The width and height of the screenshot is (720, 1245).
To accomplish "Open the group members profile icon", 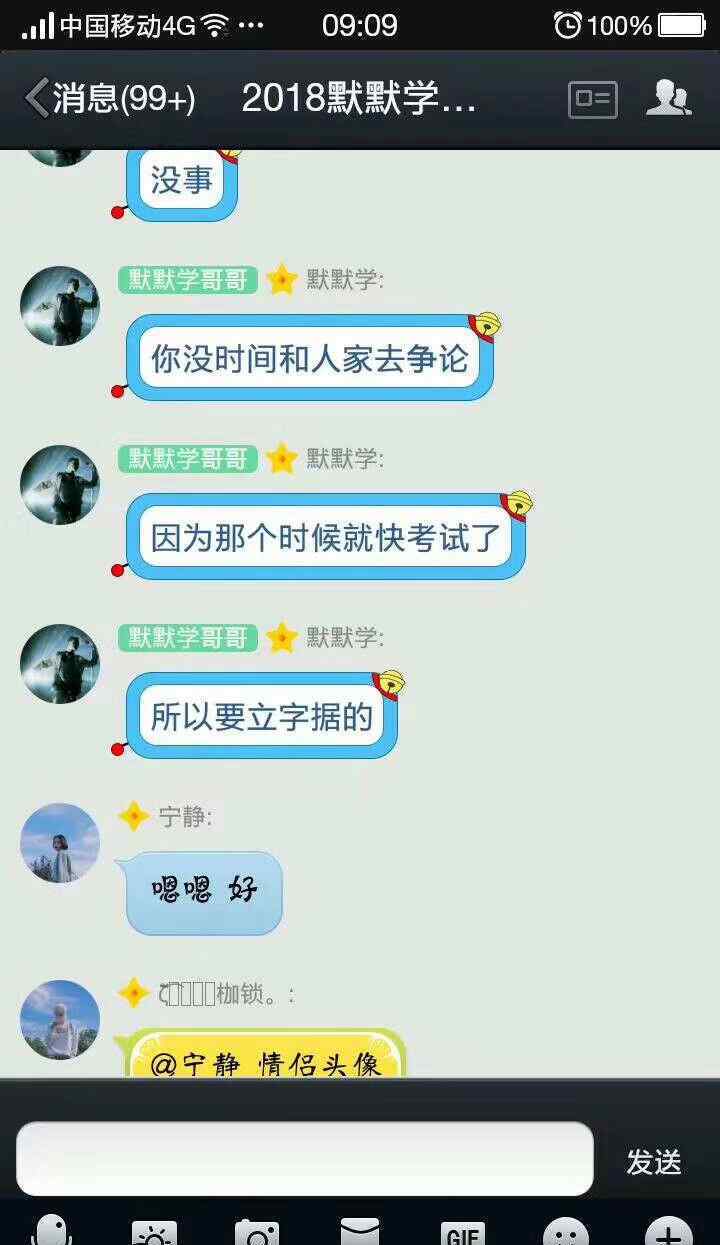I will coord(668,98).
